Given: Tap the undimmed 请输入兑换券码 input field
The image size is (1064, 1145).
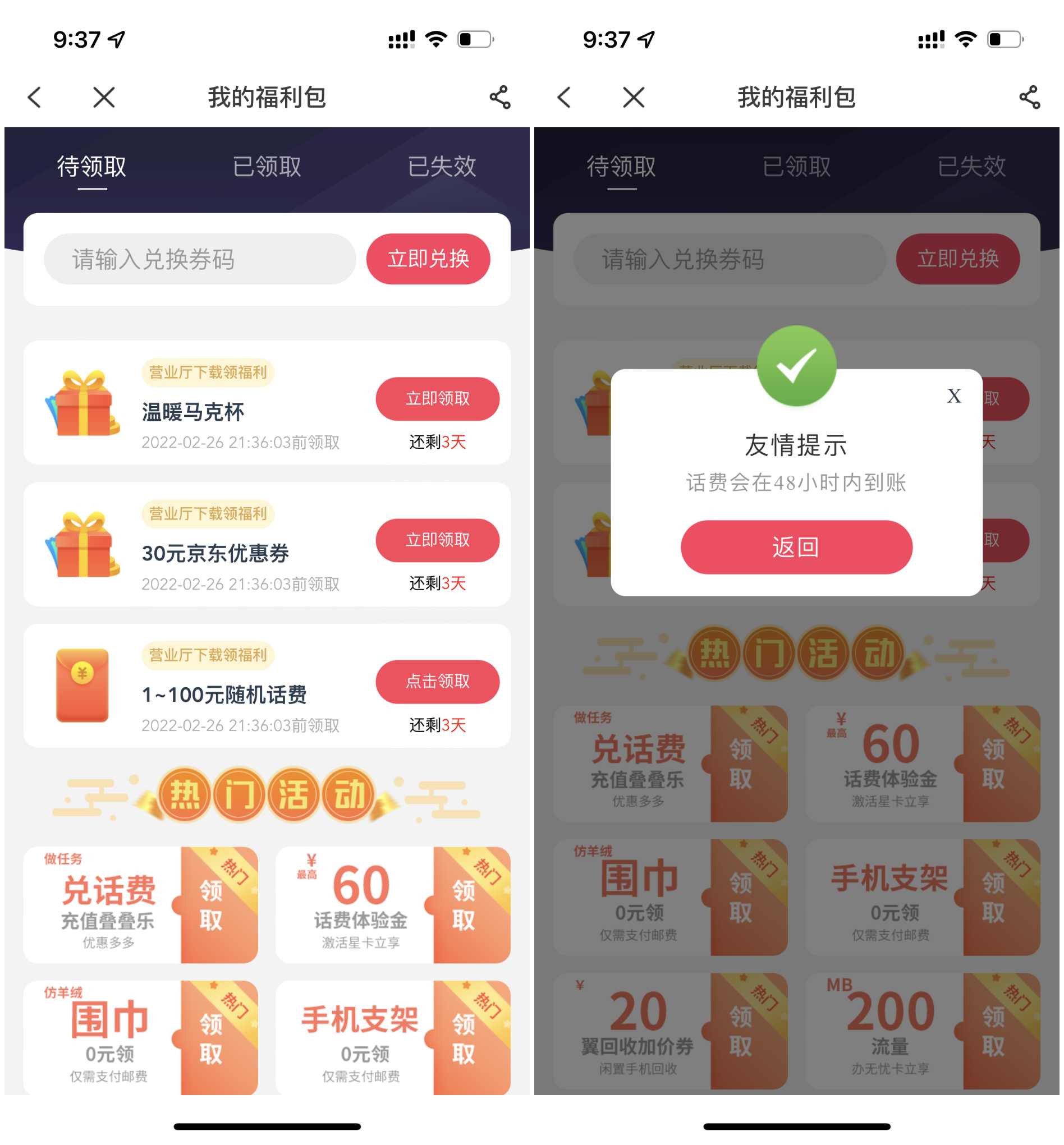Looking at the screenshot, I should pyautogui.click(x=199, y=259).
